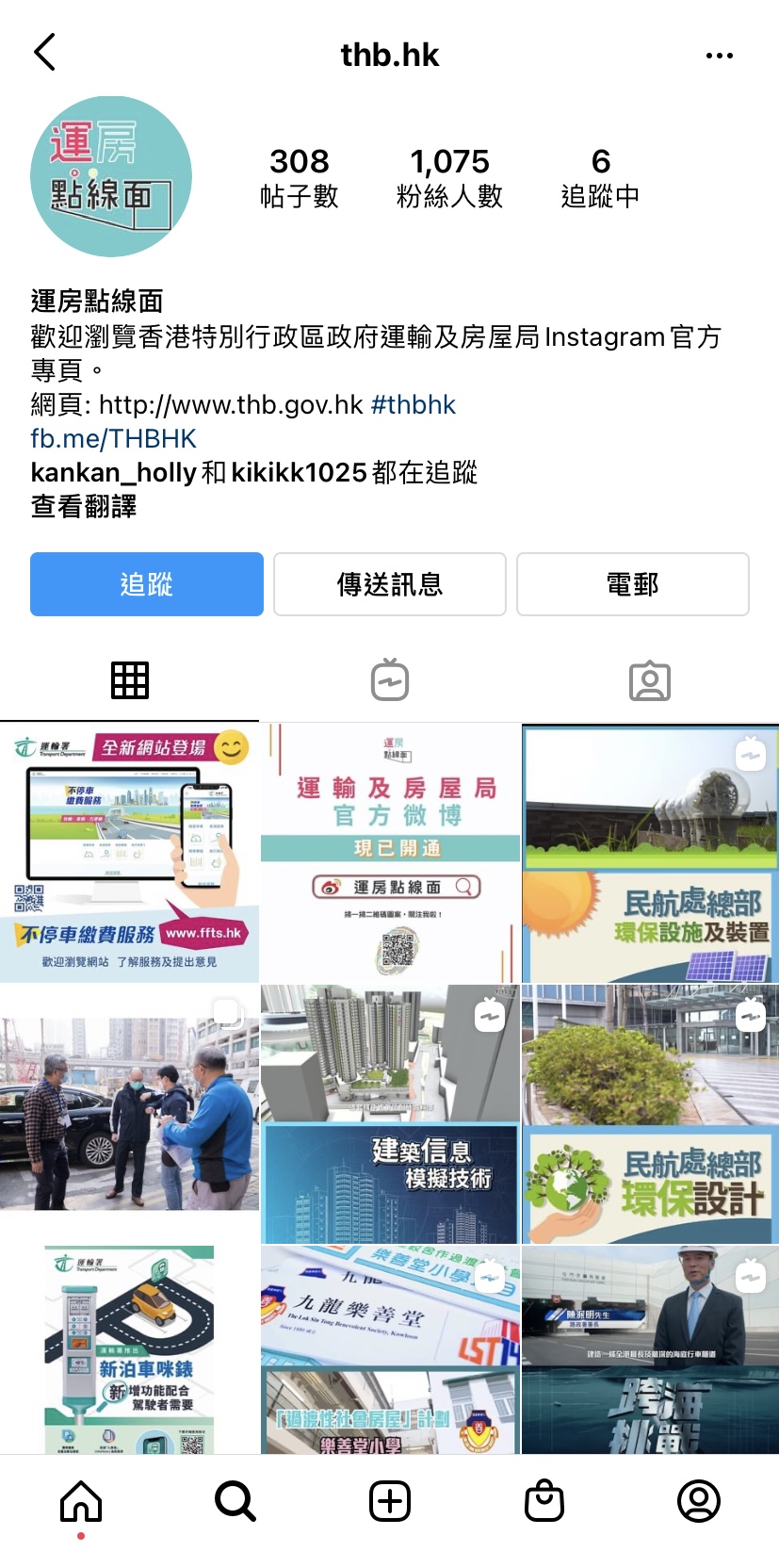The image size is (779, 1568).
Task: Open the three-dot overflow menu
Action: (x=719, y=56)
